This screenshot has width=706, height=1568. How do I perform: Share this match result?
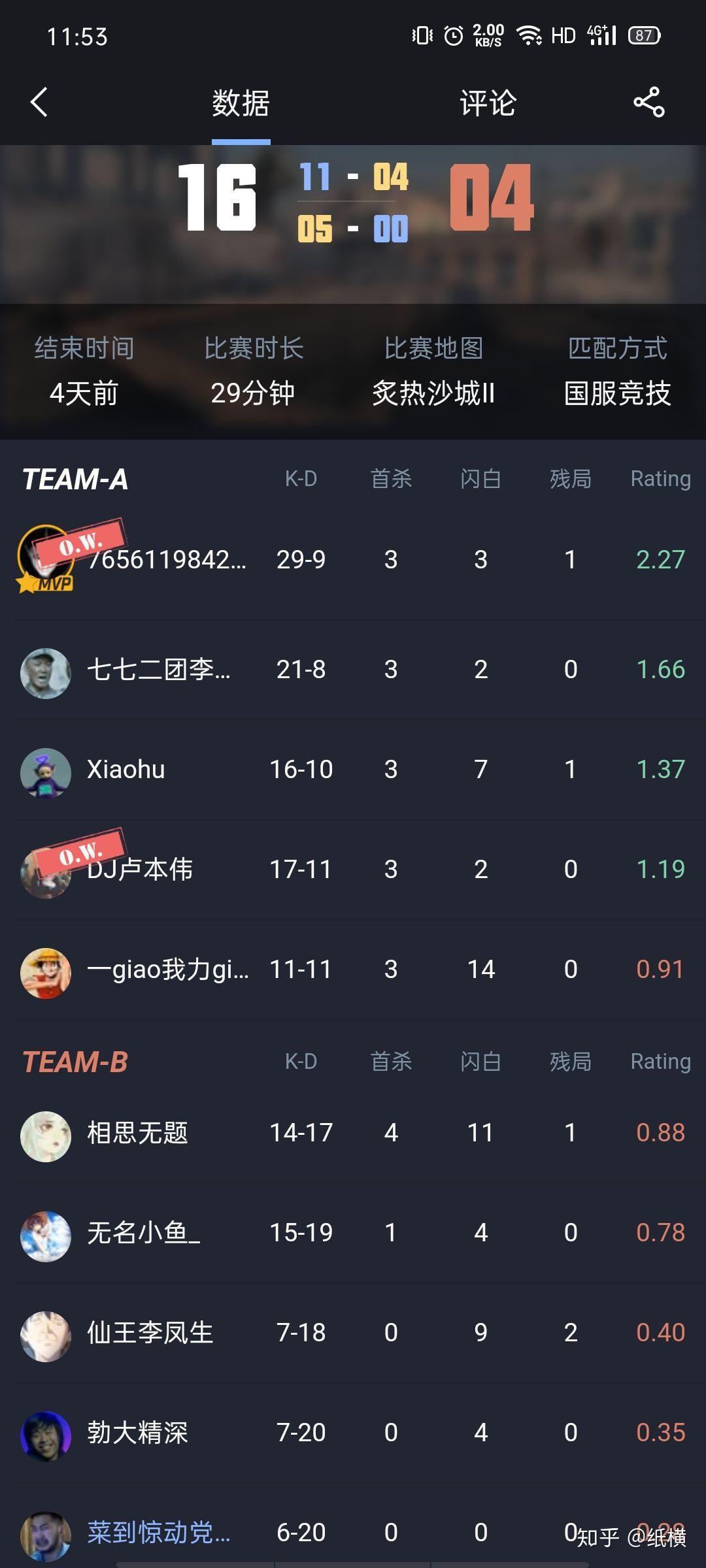coord(648,103)
